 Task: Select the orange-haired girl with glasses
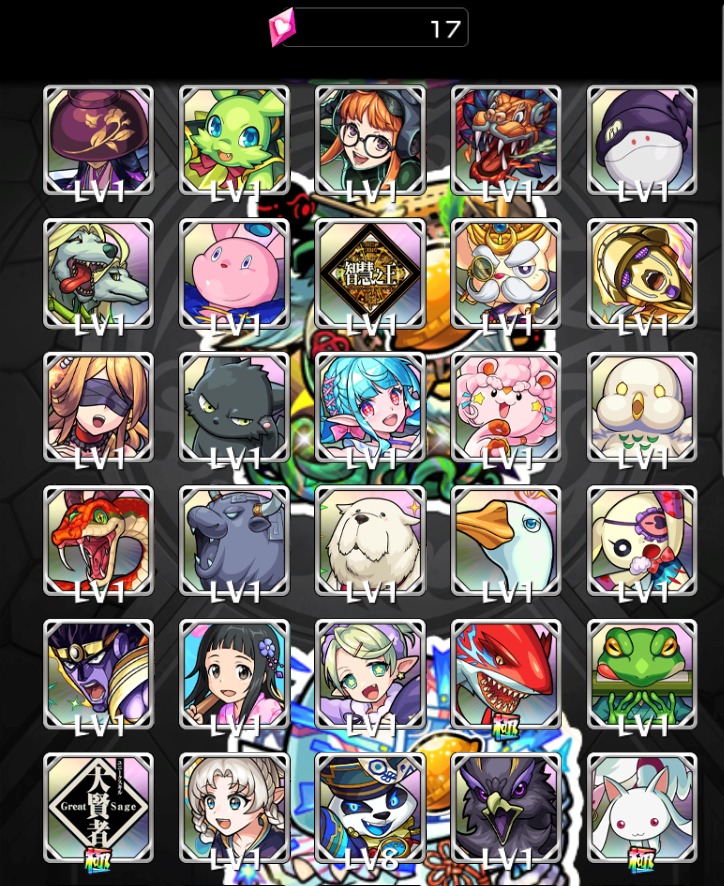click(370, 140)
